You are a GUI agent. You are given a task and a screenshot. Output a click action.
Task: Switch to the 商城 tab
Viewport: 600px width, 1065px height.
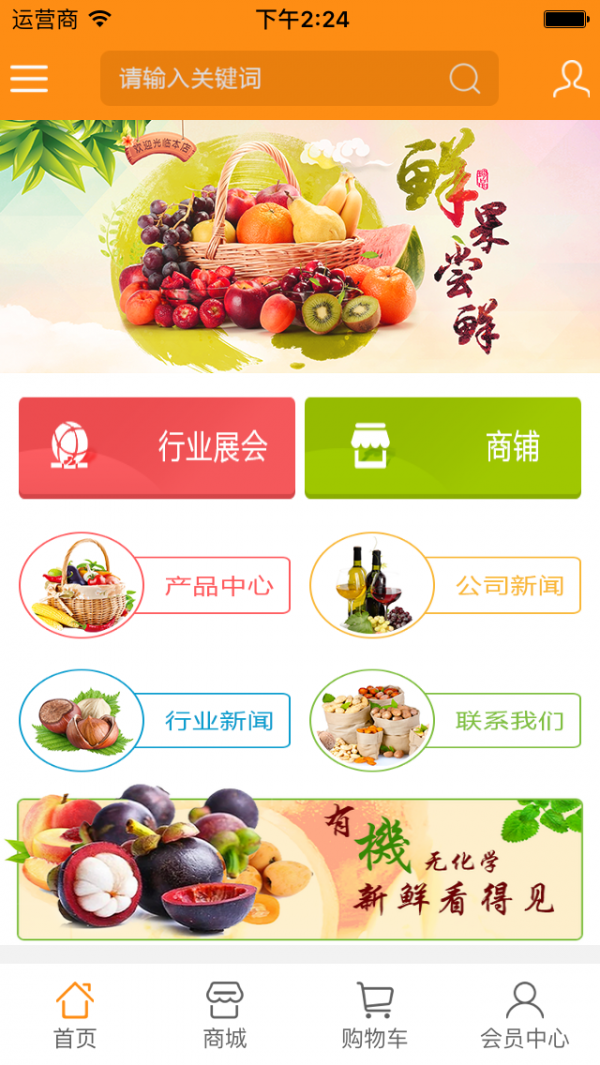pyautogui.click(x=225, y=1014)
